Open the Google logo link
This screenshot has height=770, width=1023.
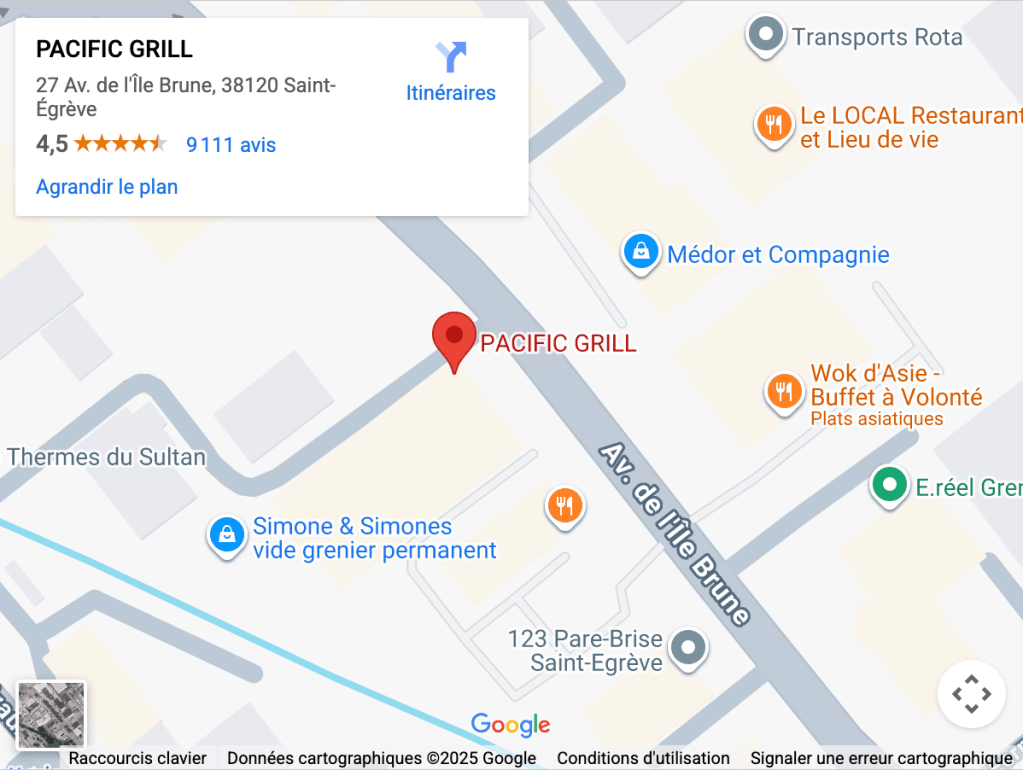[510, 725]
